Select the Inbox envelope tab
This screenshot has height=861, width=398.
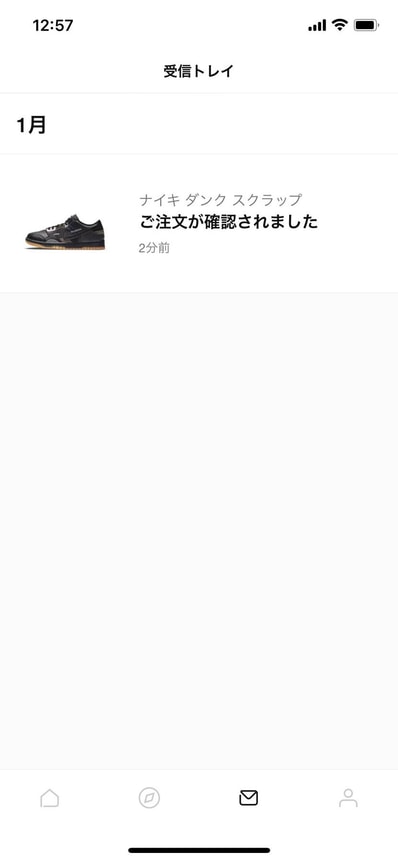pos(249,798)
